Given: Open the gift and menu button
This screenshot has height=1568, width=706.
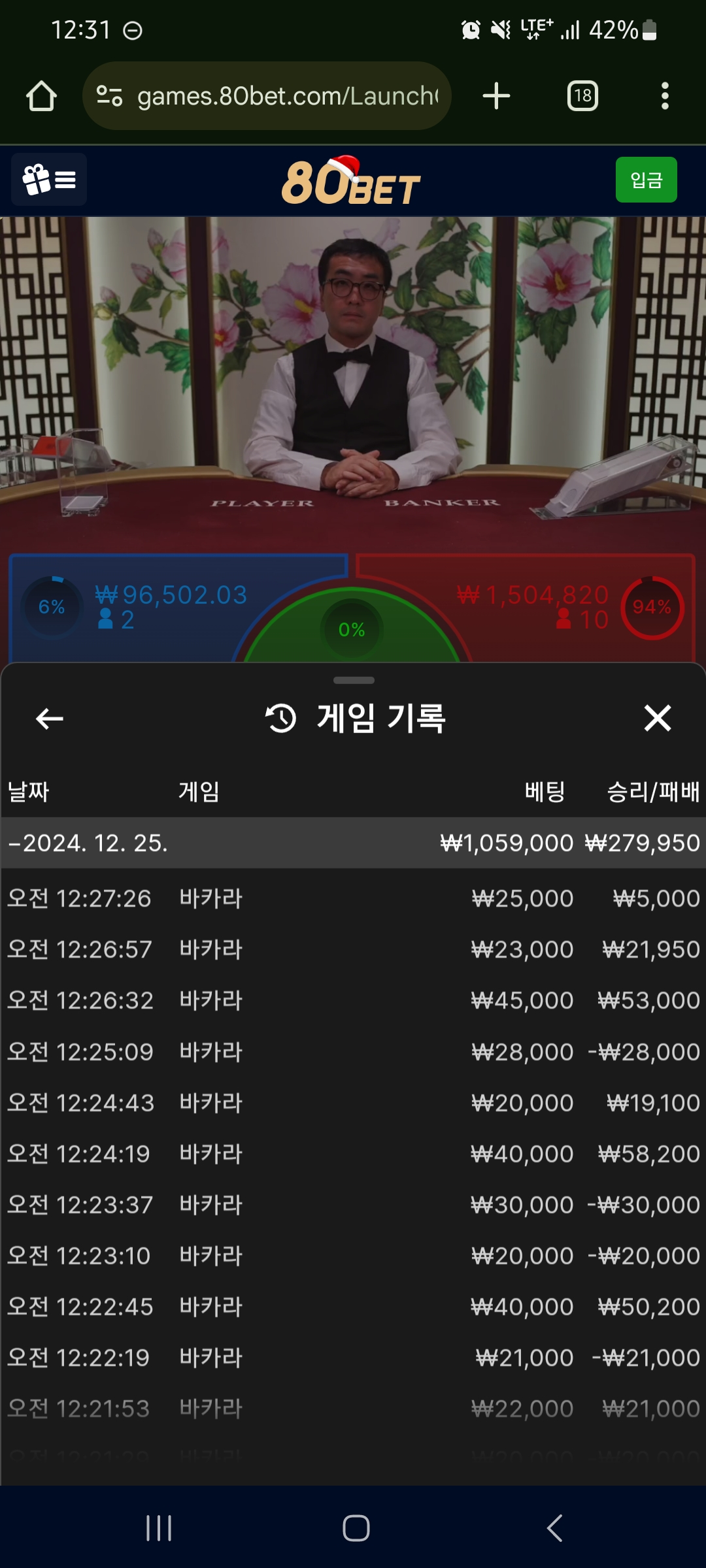Looking at the screenshot, I should [x=49, y=180].
